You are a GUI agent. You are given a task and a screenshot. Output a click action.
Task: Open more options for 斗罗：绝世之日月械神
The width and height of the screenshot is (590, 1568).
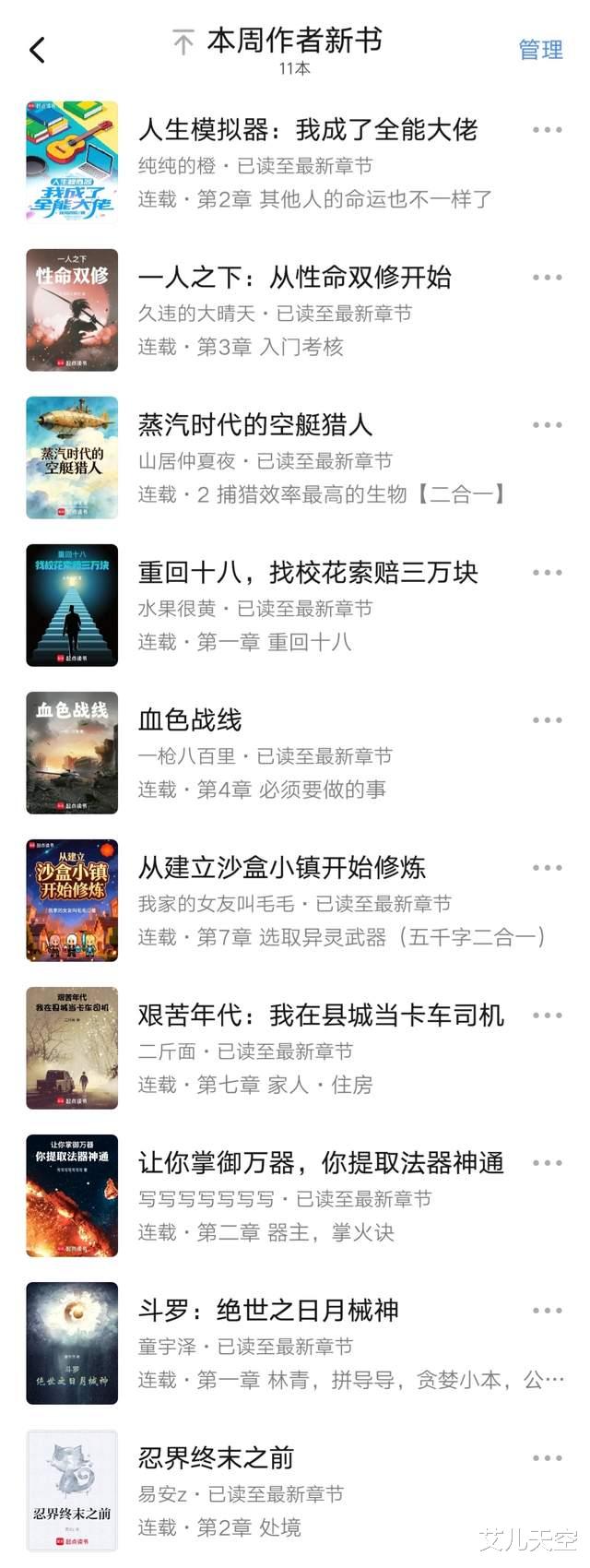(547, 1311)
